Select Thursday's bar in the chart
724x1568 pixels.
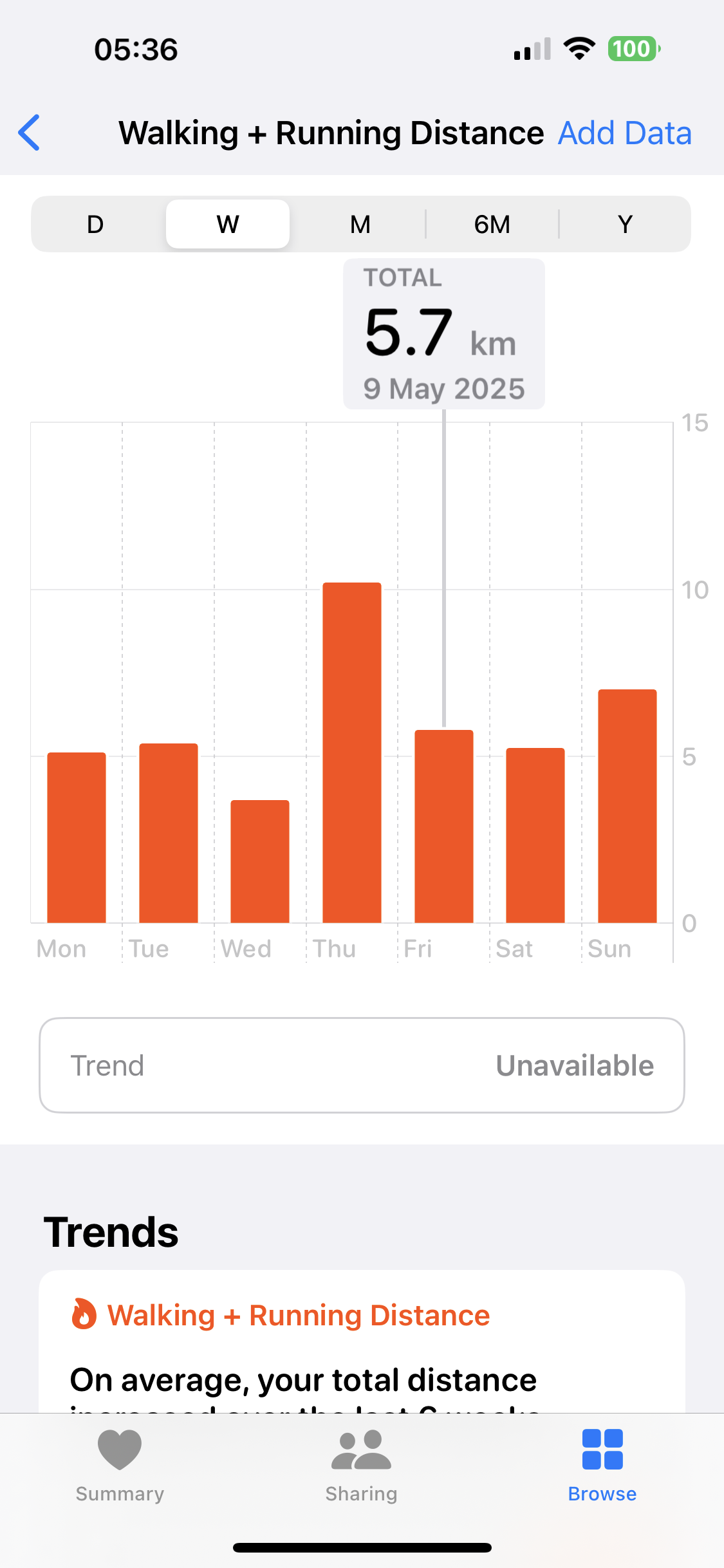pos(352,752)
